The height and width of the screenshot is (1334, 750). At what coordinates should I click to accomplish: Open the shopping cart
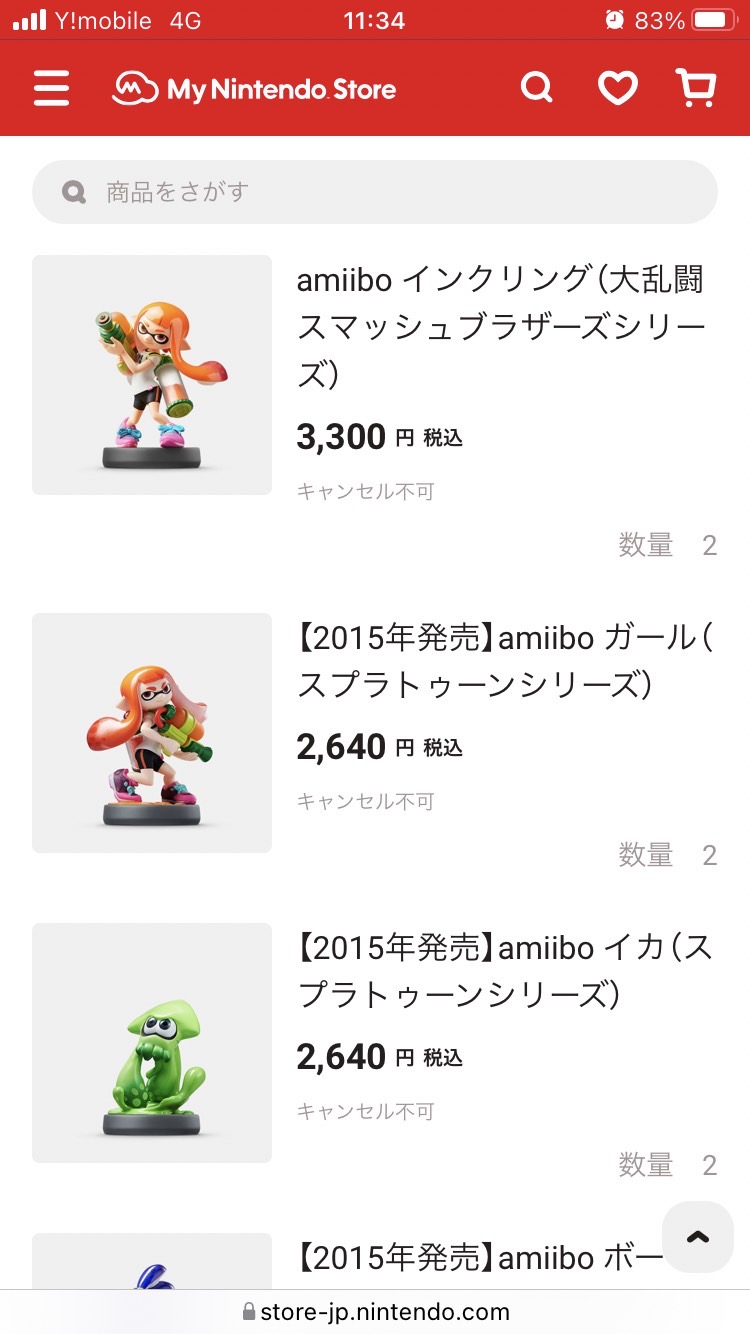coord(696,88)
